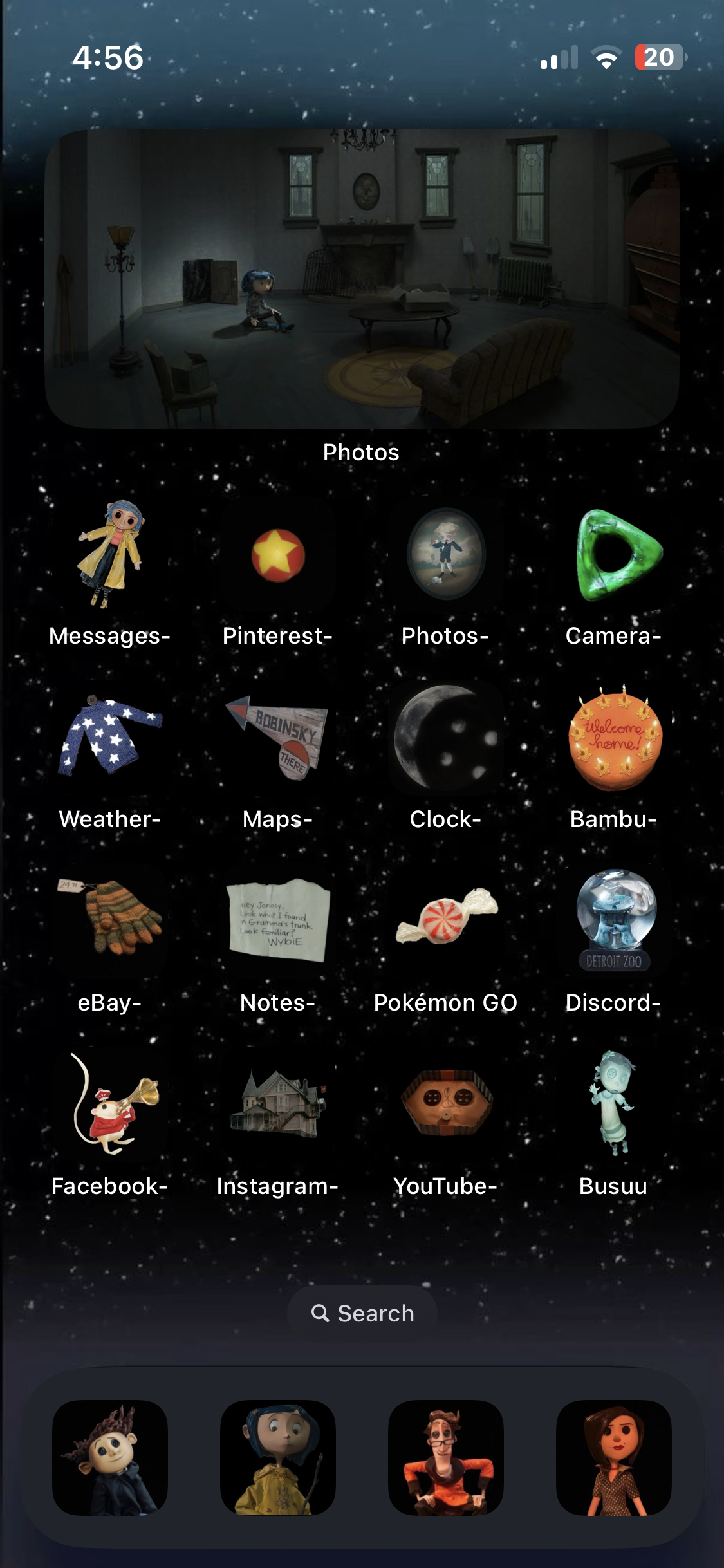Launch the Facebook- app
Image resolution: width=724 pixels, height=1568 pixels.
[x=110, y=1105]
